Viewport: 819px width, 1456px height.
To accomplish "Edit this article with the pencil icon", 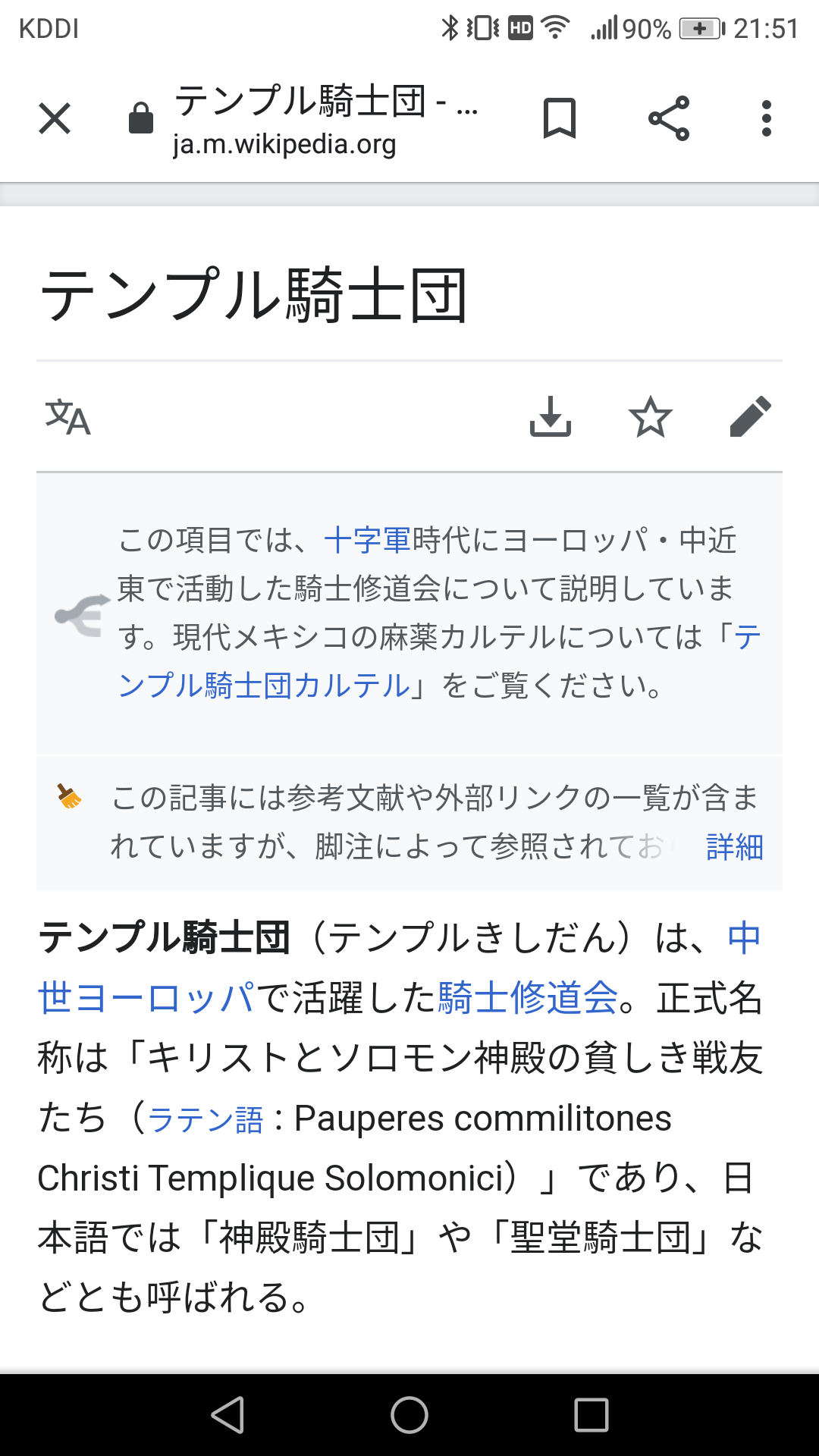I will click(x=750, y=417).
